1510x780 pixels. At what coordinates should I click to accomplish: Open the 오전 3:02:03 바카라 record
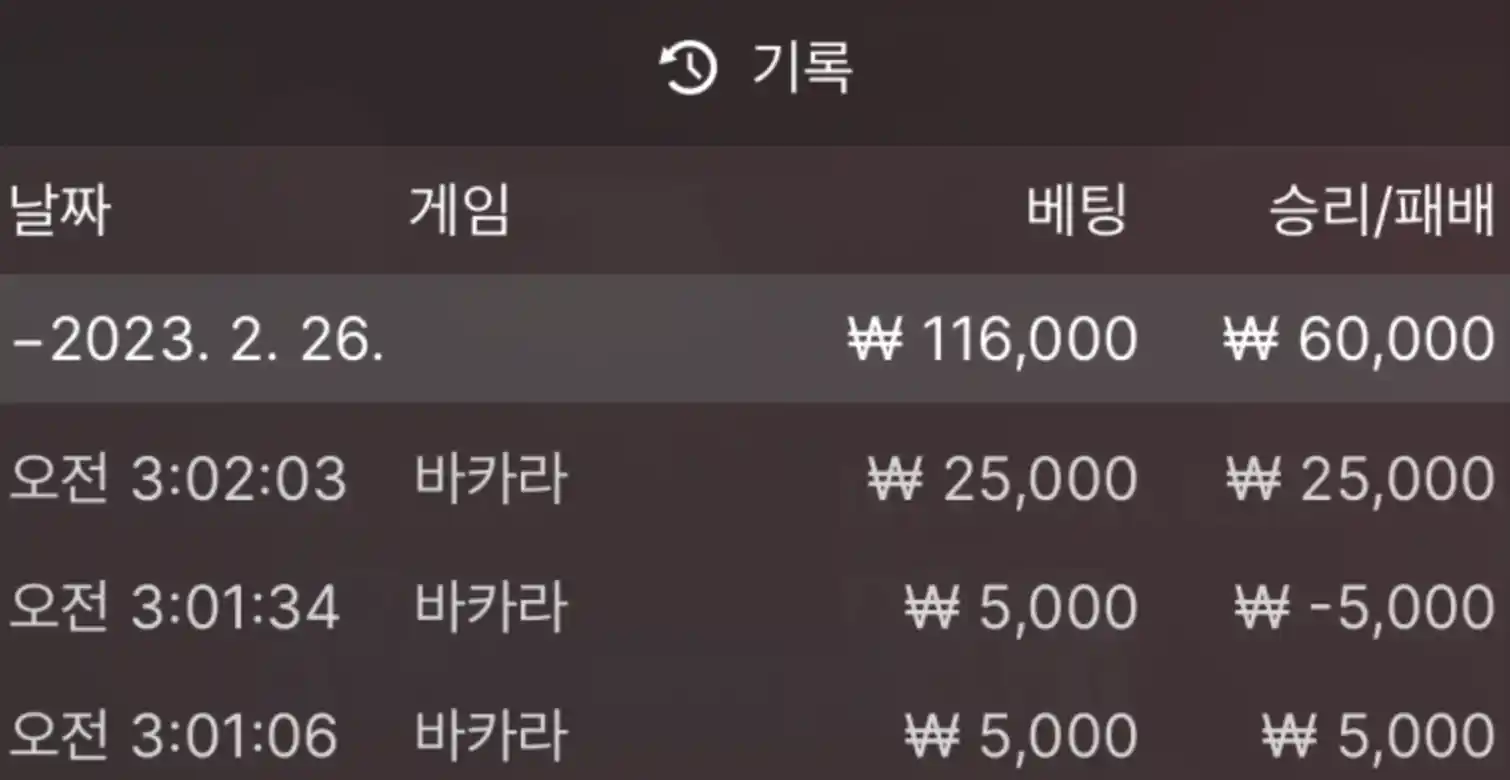pyautogui.click(x=490, y=479)
